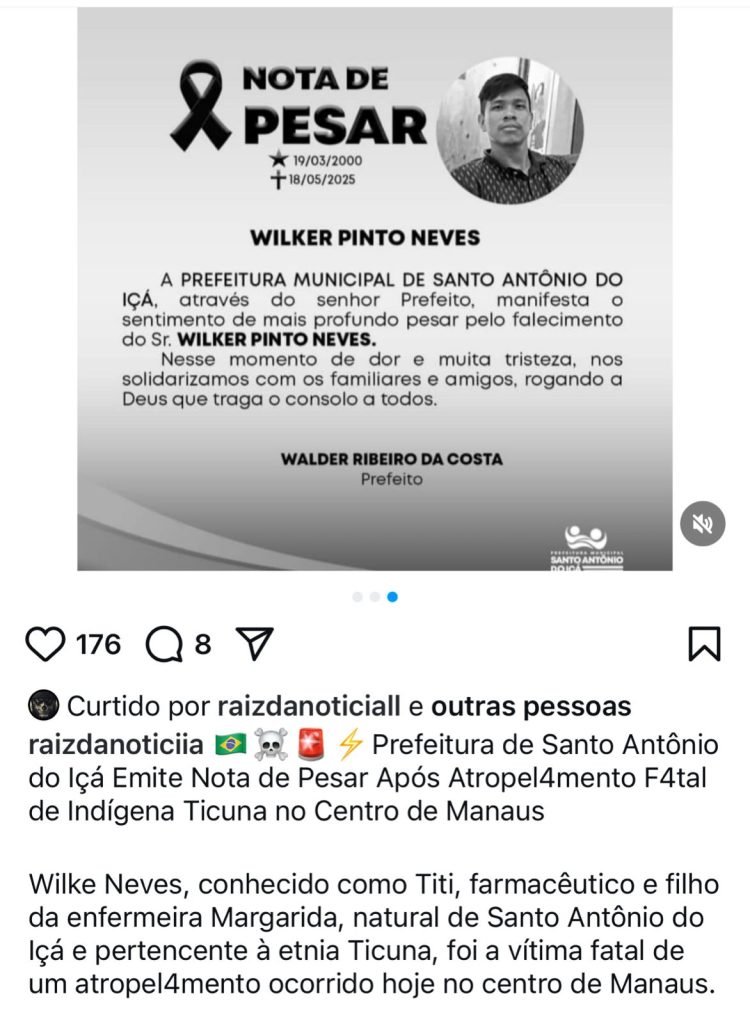Unmute the post's audio
This screenshot has width=750, height=1024.
coord(703,523)
